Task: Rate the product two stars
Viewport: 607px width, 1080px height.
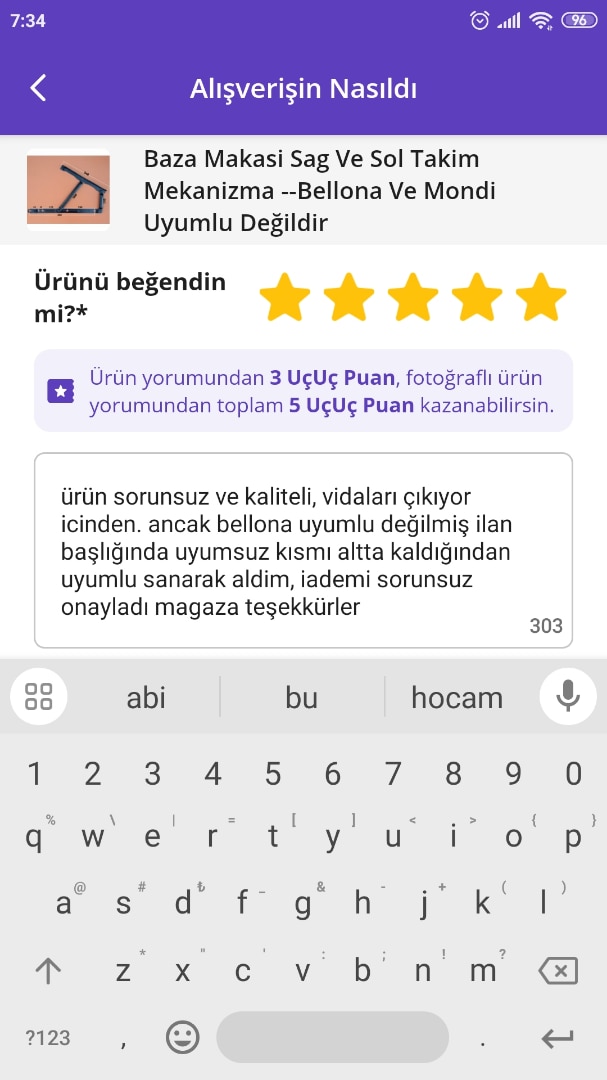Action: pos(349,297)
